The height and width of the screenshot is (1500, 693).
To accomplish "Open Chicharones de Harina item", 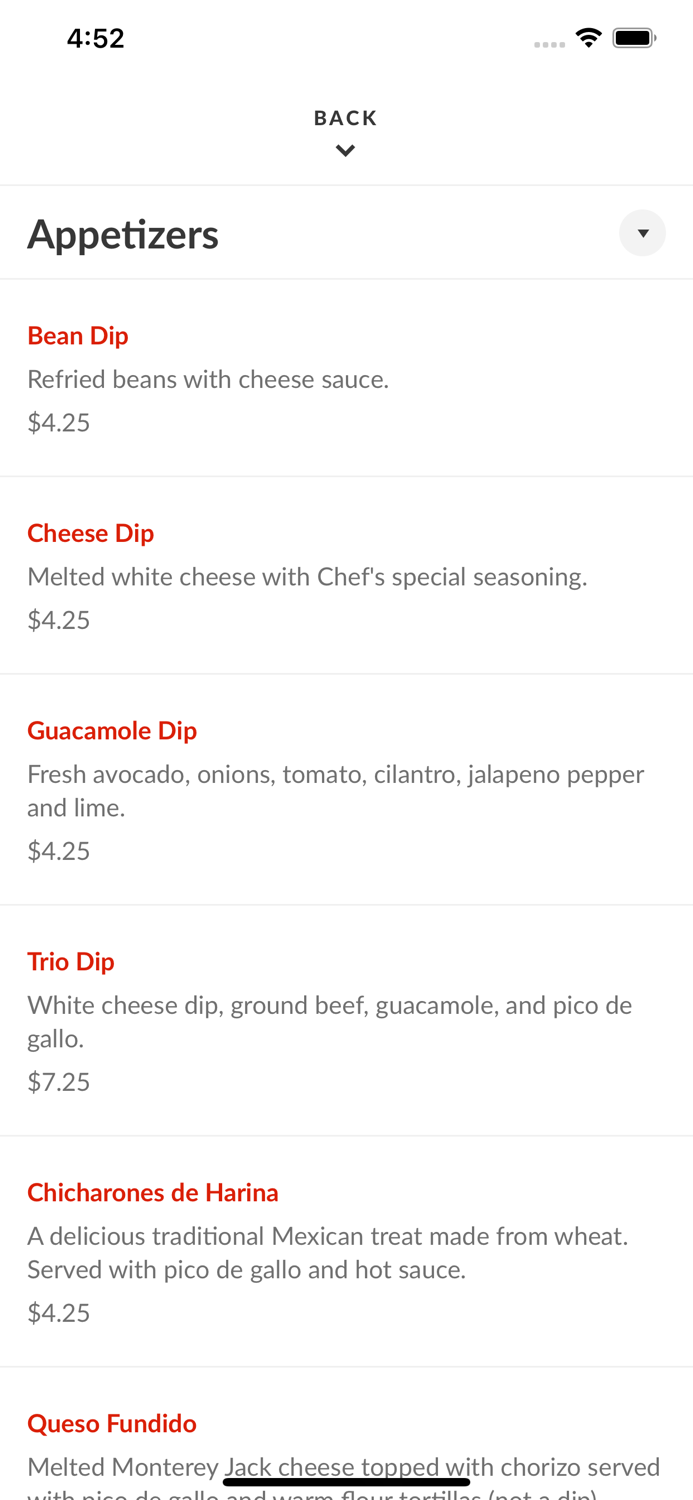I will (153, 1193).
